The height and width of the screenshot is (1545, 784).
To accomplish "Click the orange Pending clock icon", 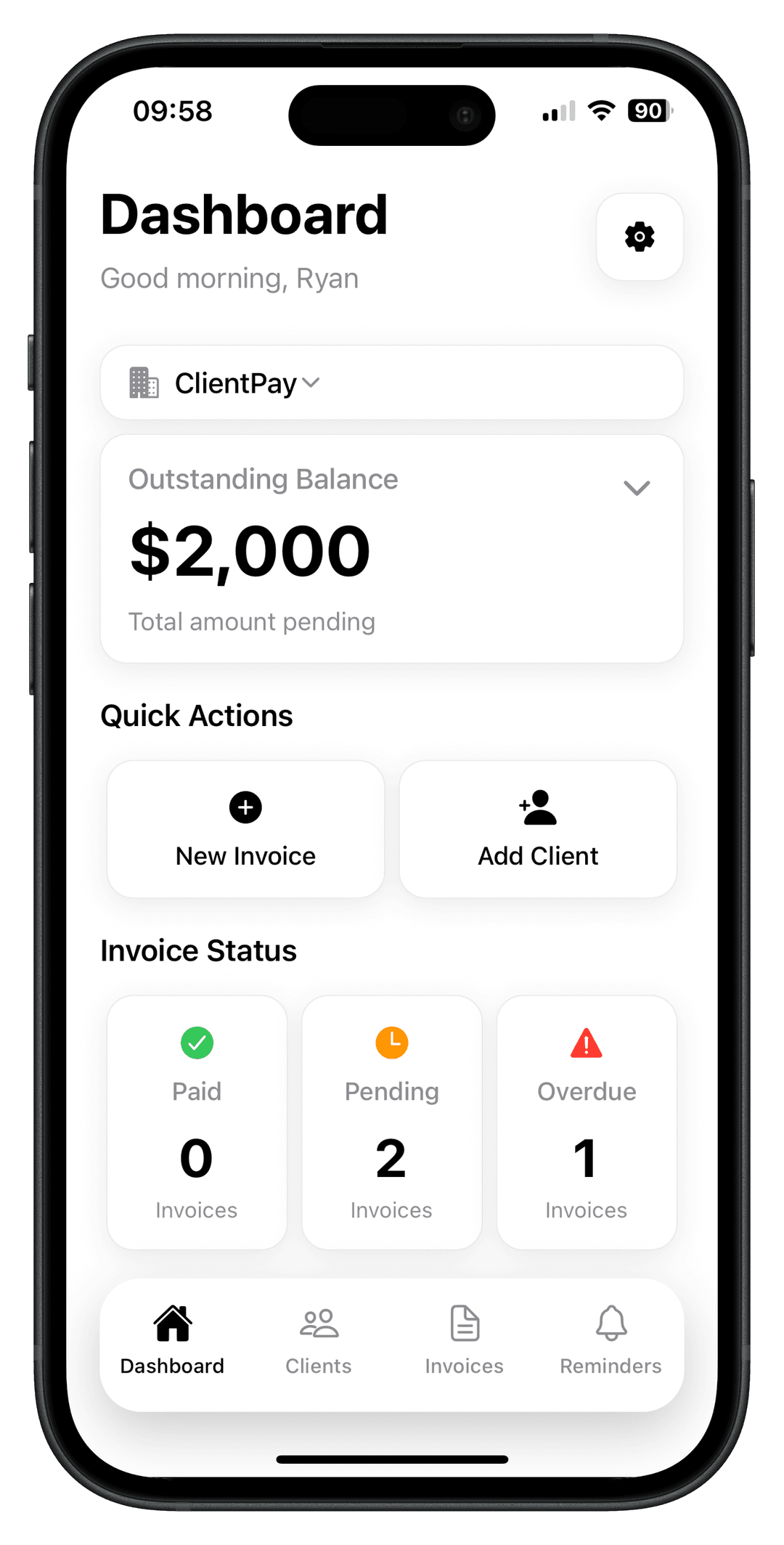I will click(391, 1043).
